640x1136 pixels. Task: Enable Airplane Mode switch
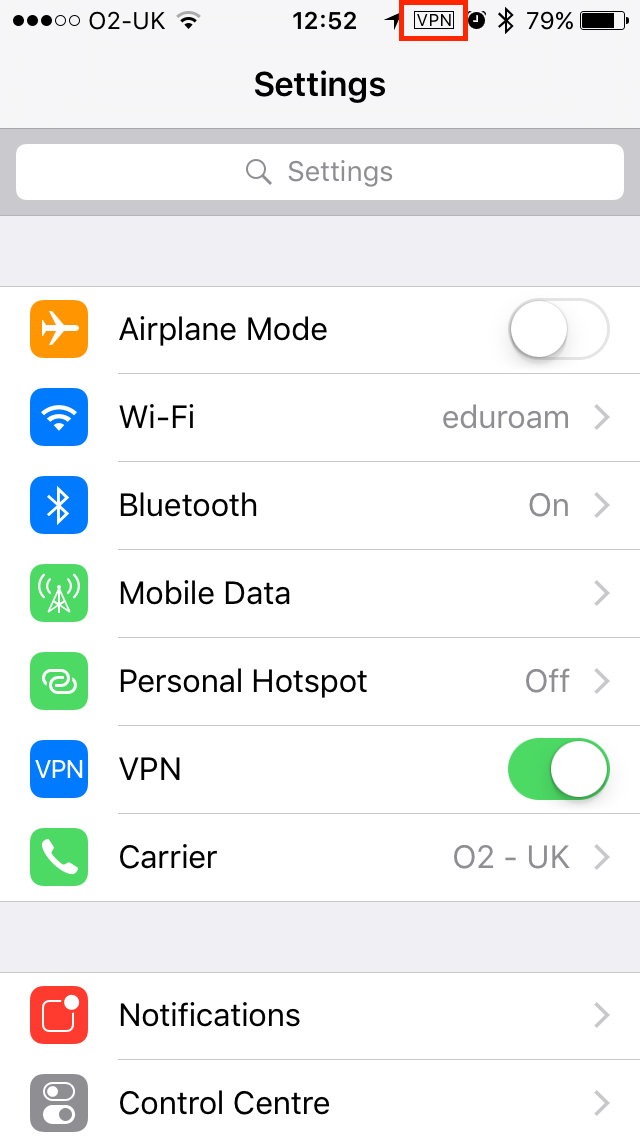558,329
